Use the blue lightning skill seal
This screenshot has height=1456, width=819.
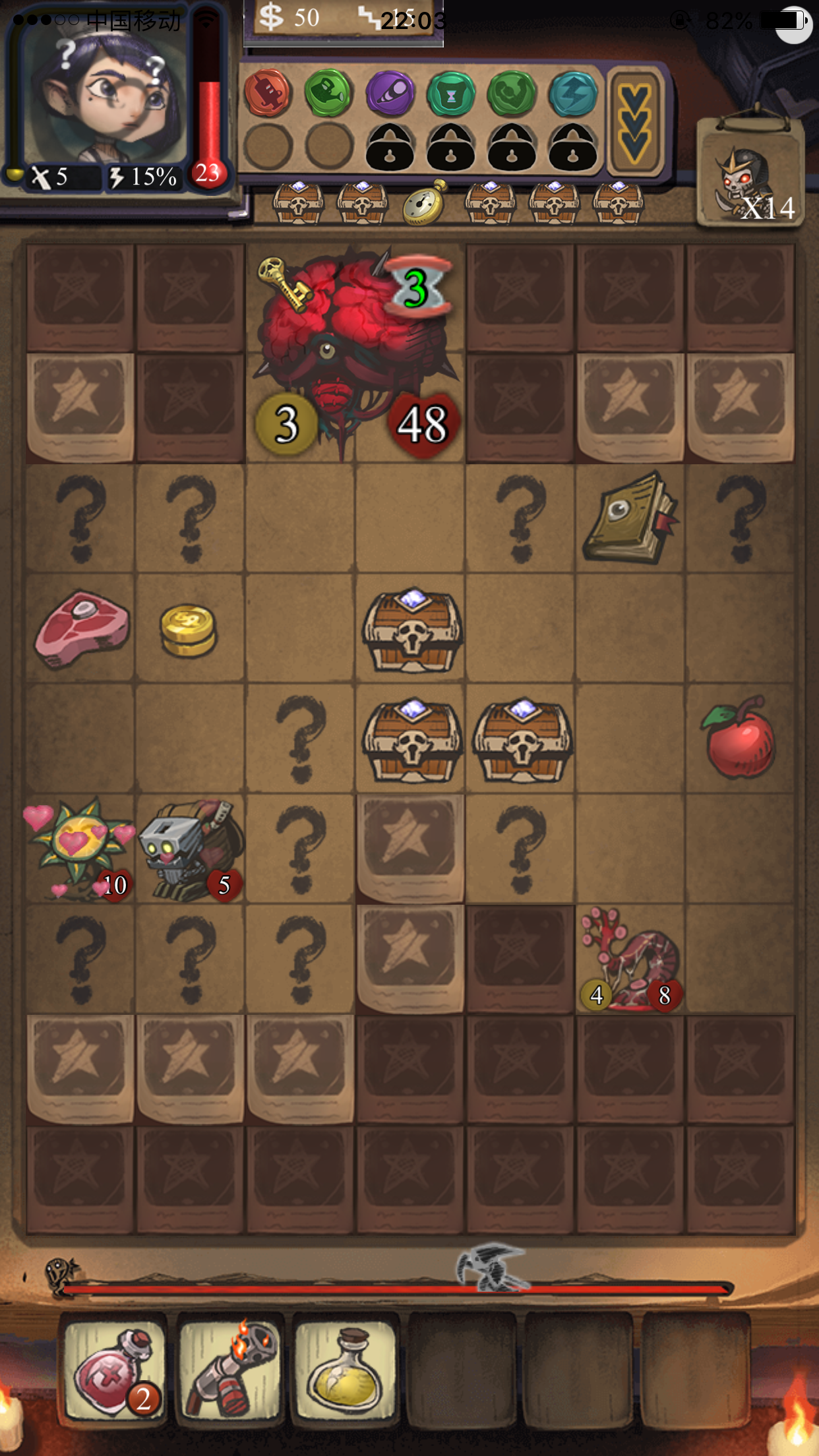pos(572,94)
